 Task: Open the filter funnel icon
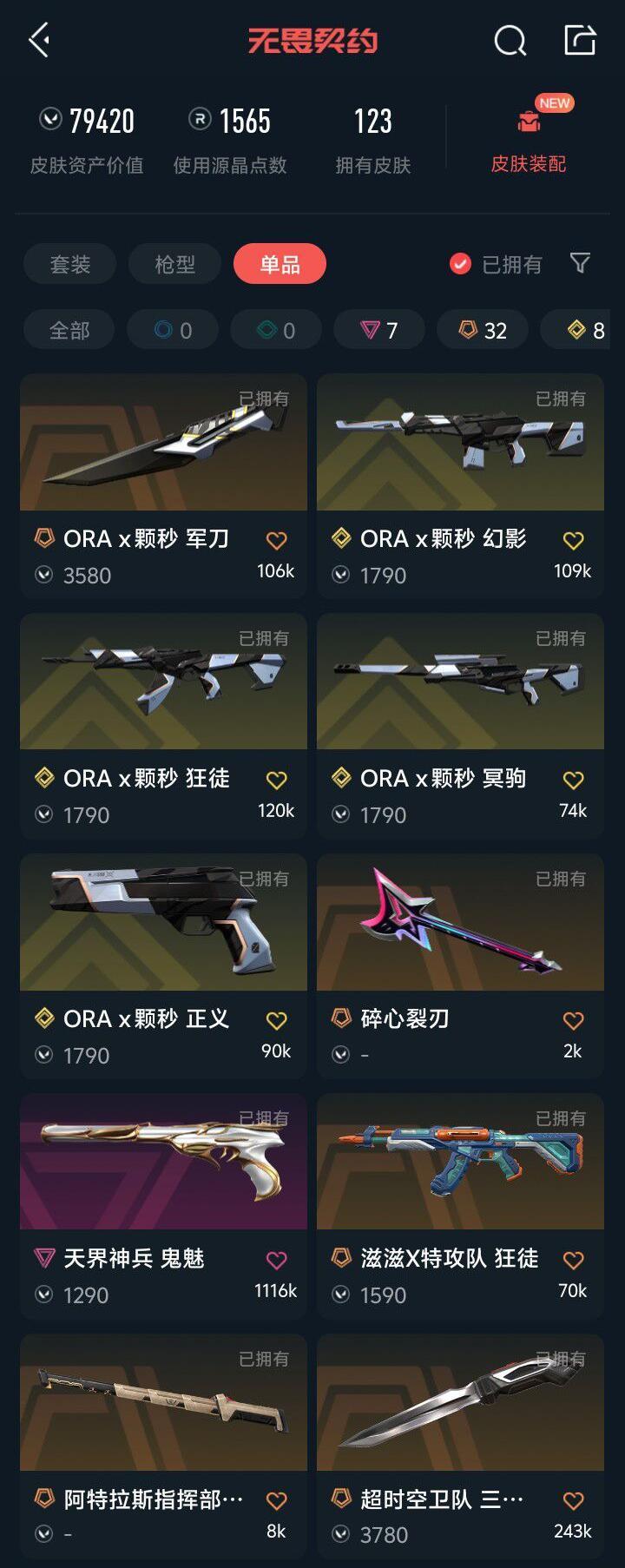(580, 263)
